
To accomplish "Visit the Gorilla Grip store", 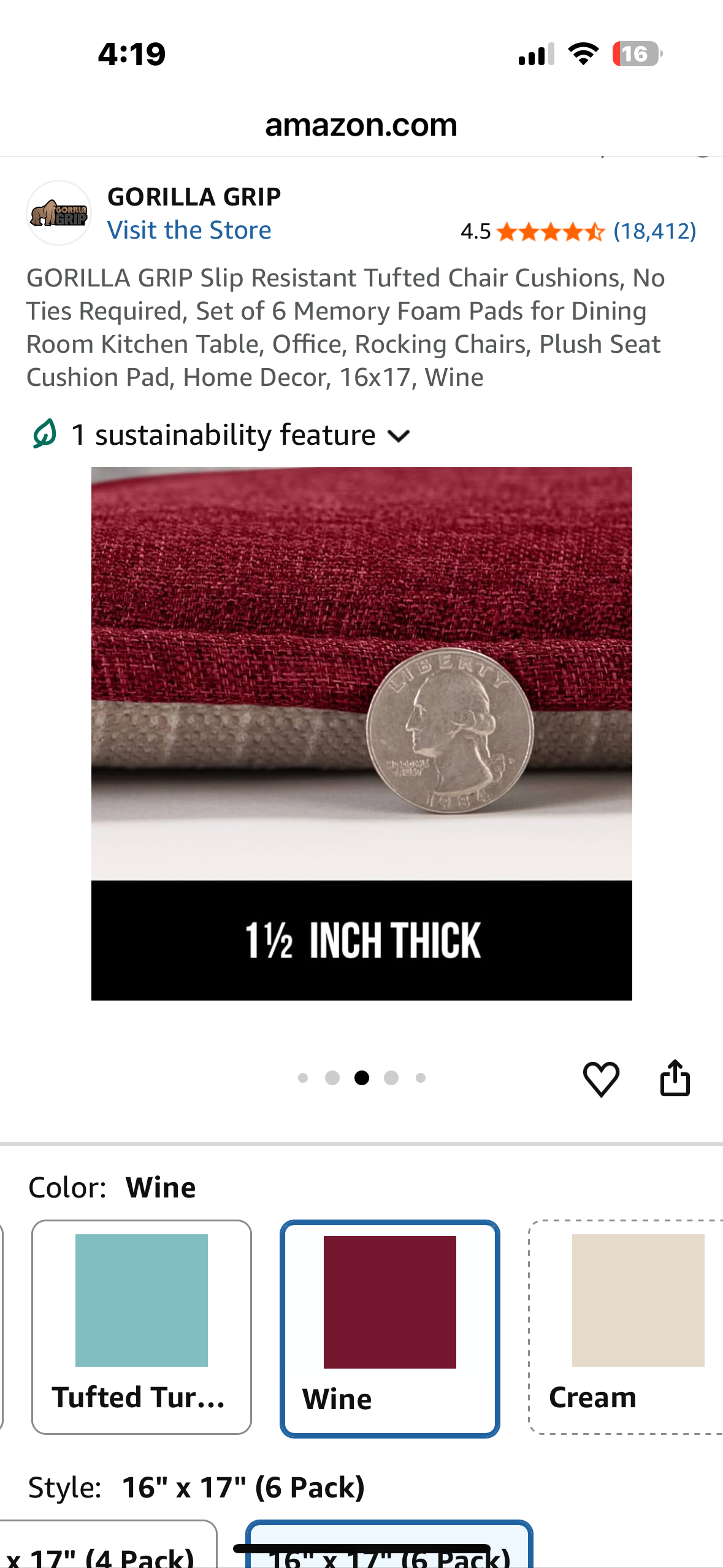I will point(189,231).
